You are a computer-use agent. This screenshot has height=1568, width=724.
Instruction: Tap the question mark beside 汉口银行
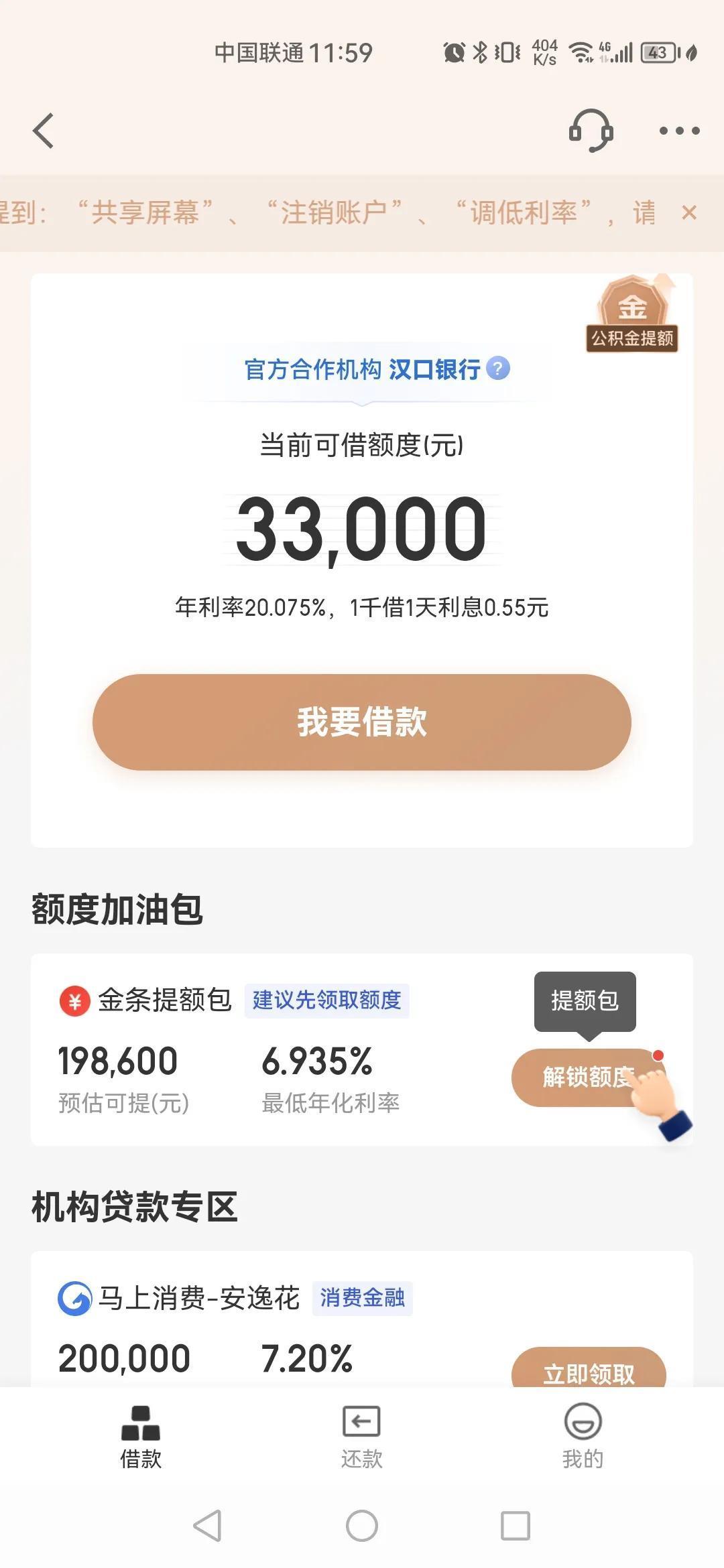(x=497, y=369)
